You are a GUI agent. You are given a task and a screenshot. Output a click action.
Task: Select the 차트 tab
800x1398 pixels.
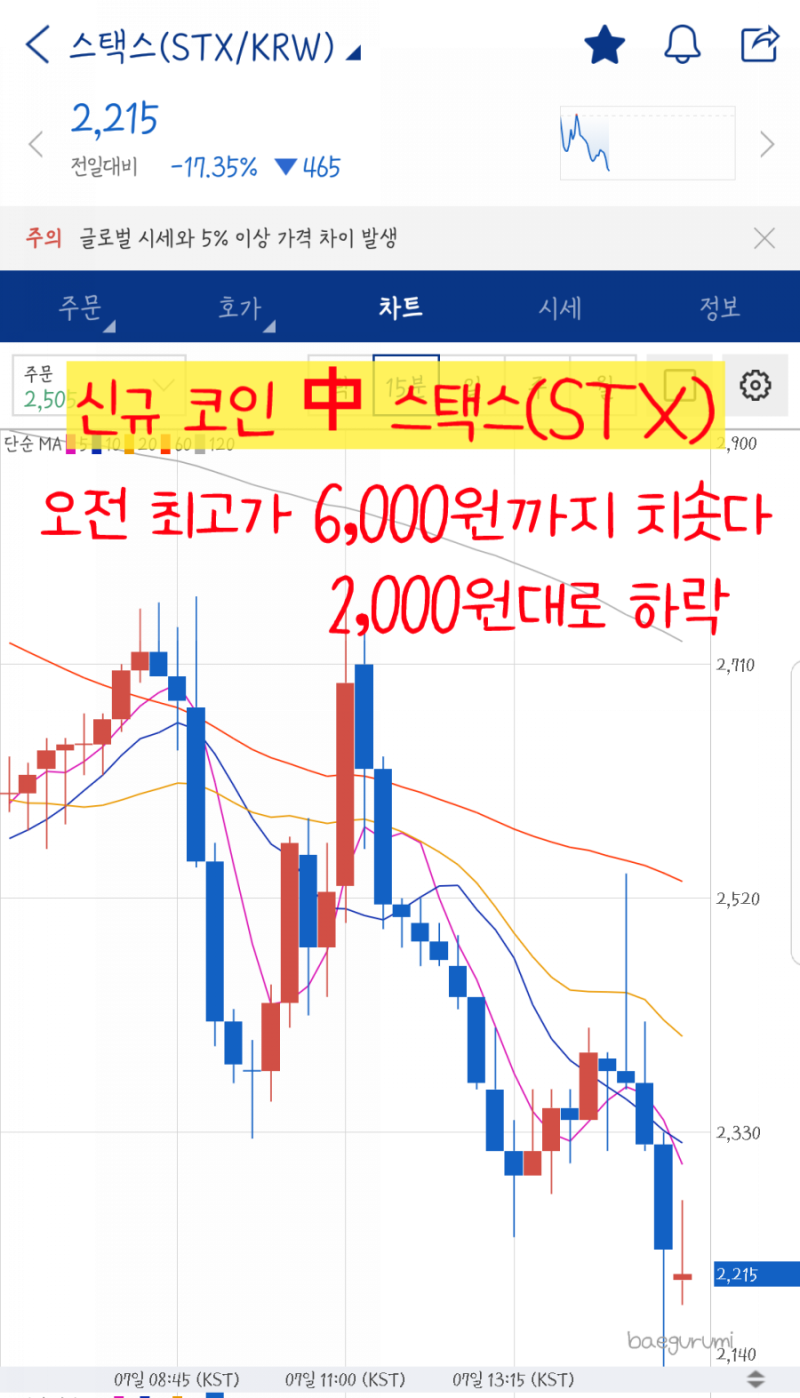(x=400, y=307)
